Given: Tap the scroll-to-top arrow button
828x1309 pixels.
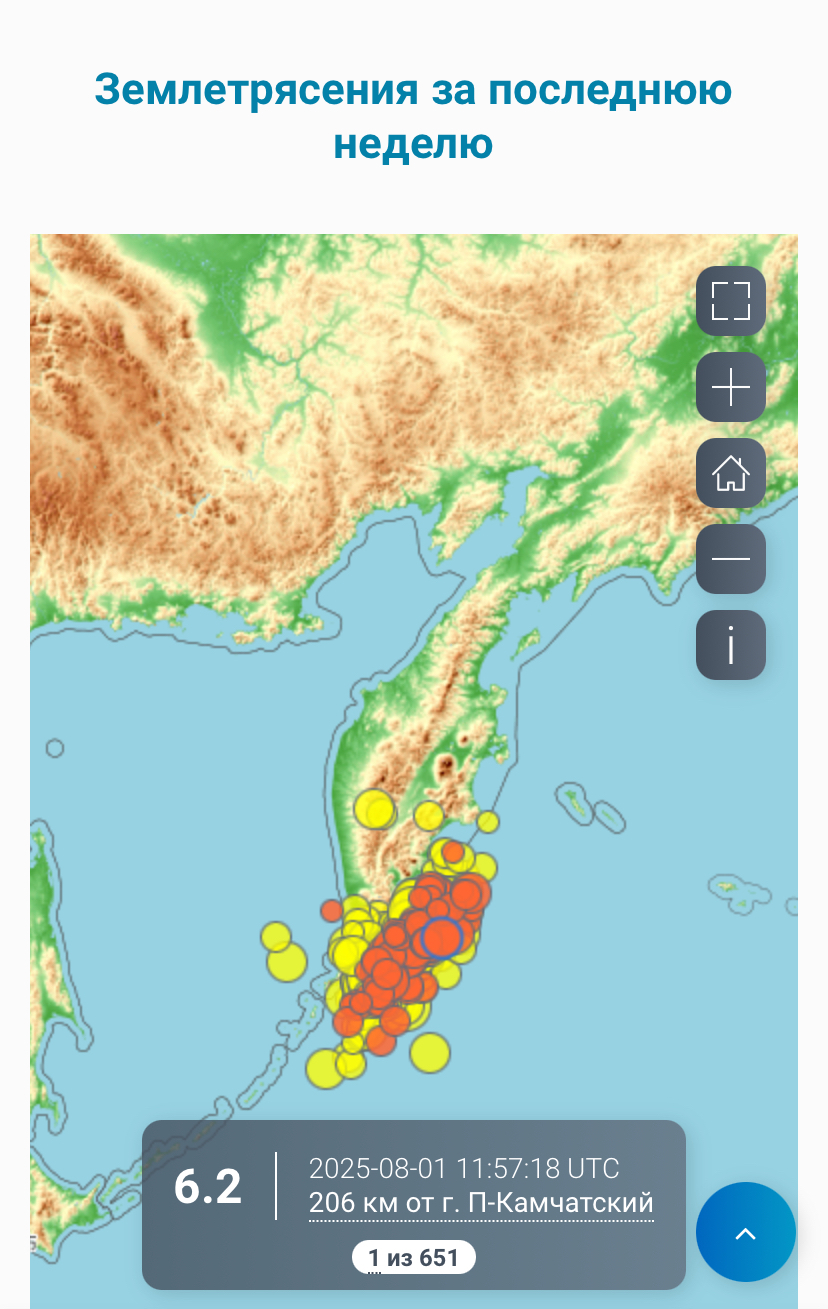Looking at the screenshot, I should [x=745, y=1232].
